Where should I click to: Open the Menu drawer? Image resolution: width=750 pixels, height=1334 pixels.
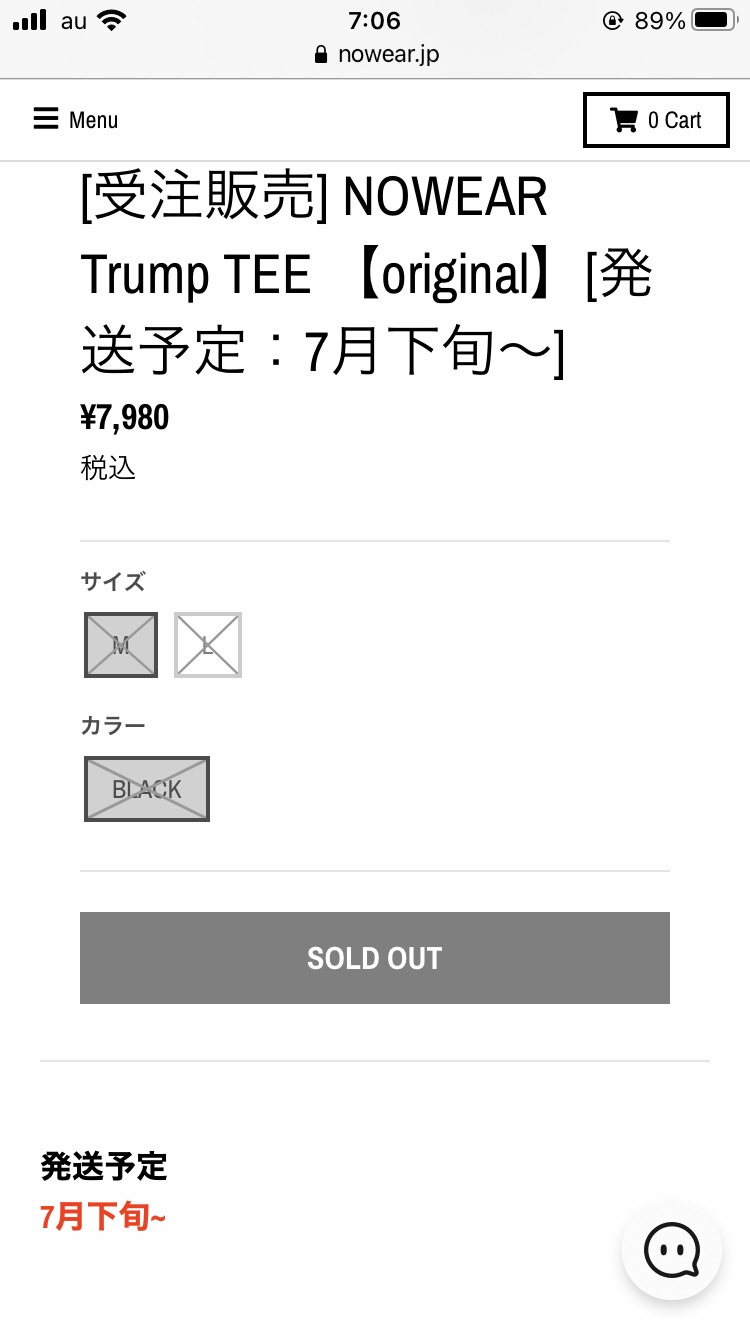pyautogui.click(x=76, y=120)
